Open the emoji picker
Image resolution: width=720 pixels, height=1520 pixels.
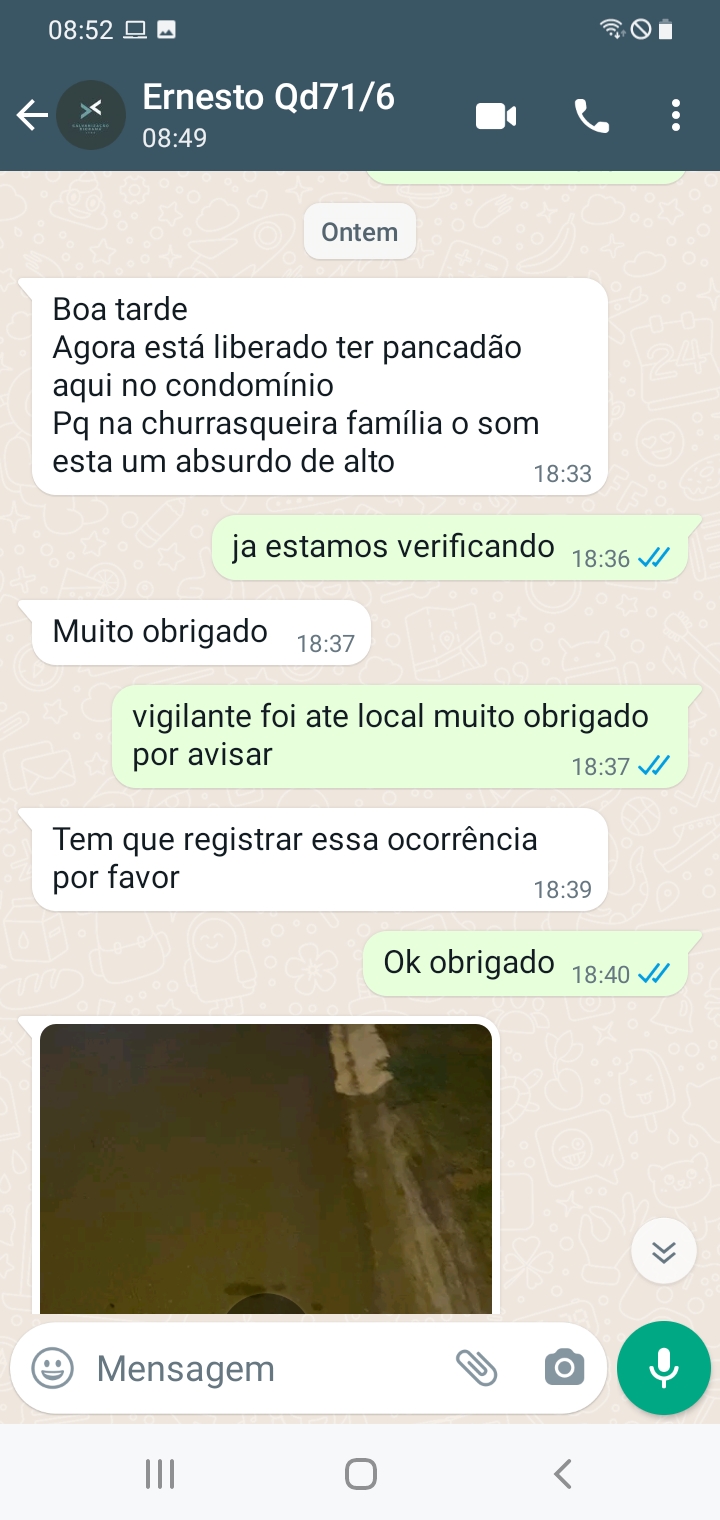pyautogui.click(x=52, y=1368)
